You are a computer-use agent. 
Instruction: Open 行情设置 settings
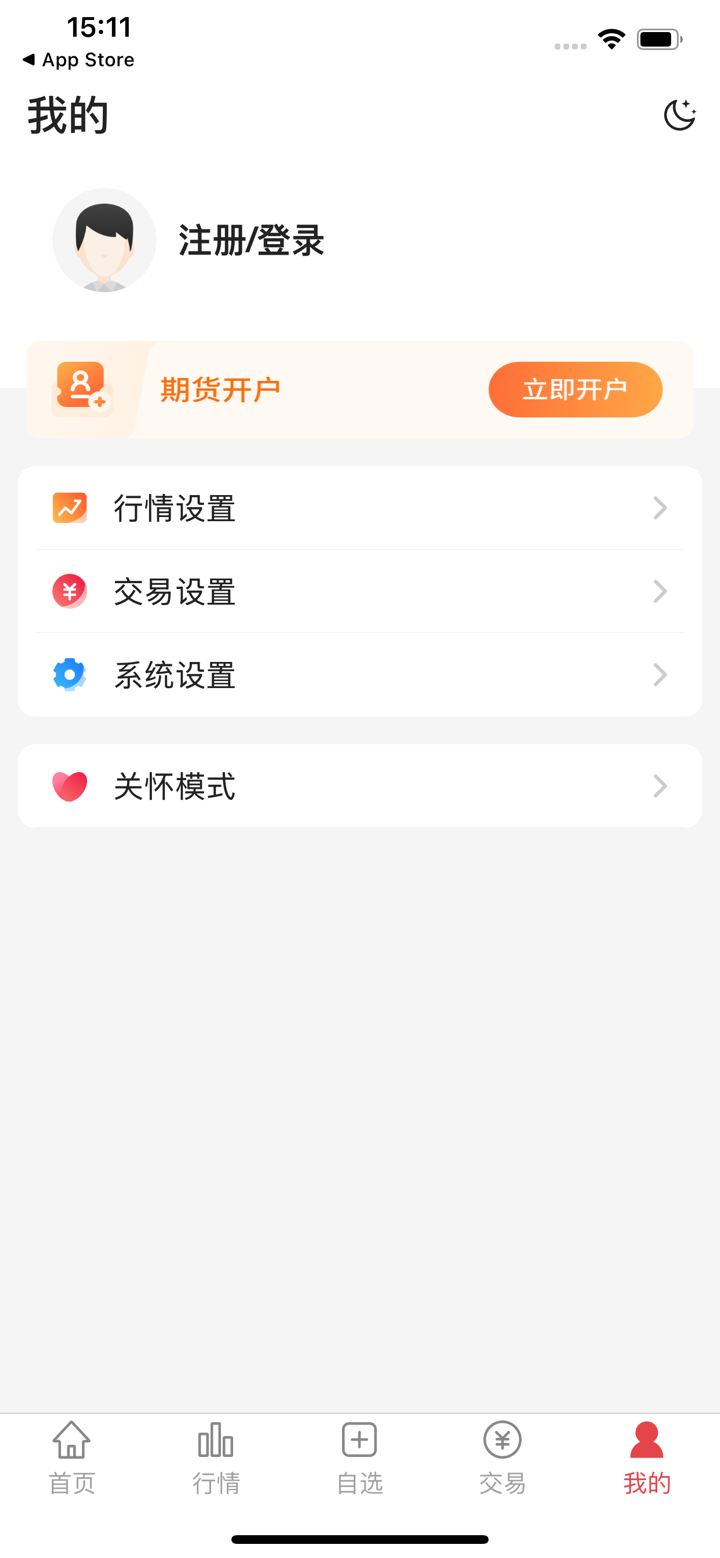pos(360,508)
